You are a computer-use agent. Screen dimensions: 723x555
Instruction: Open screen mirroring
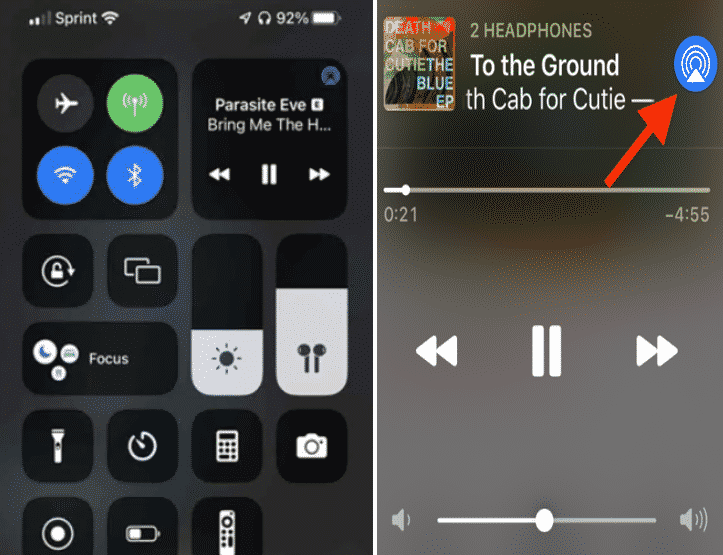coord(142,271)
